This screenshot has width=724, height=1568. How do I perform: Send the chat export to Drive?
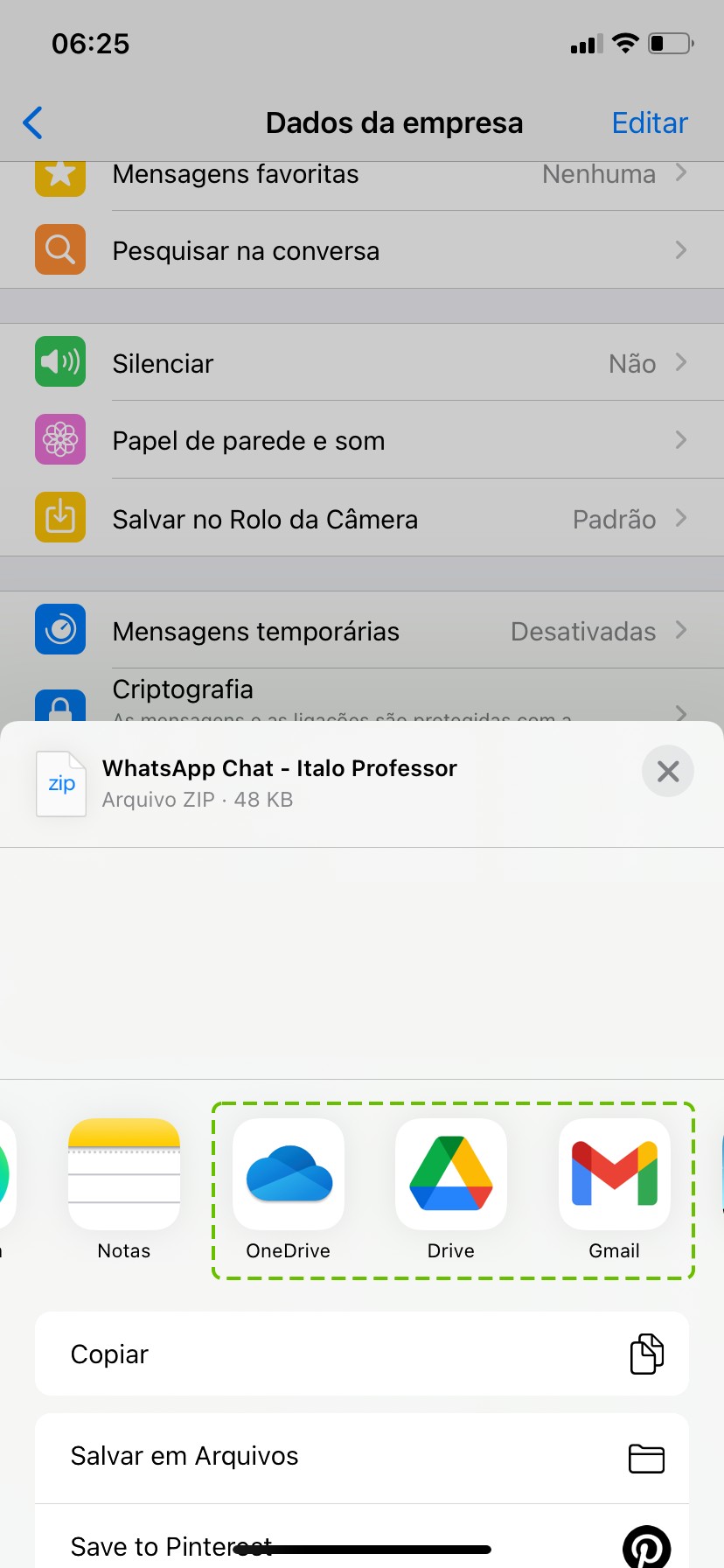click(451, 1174)
